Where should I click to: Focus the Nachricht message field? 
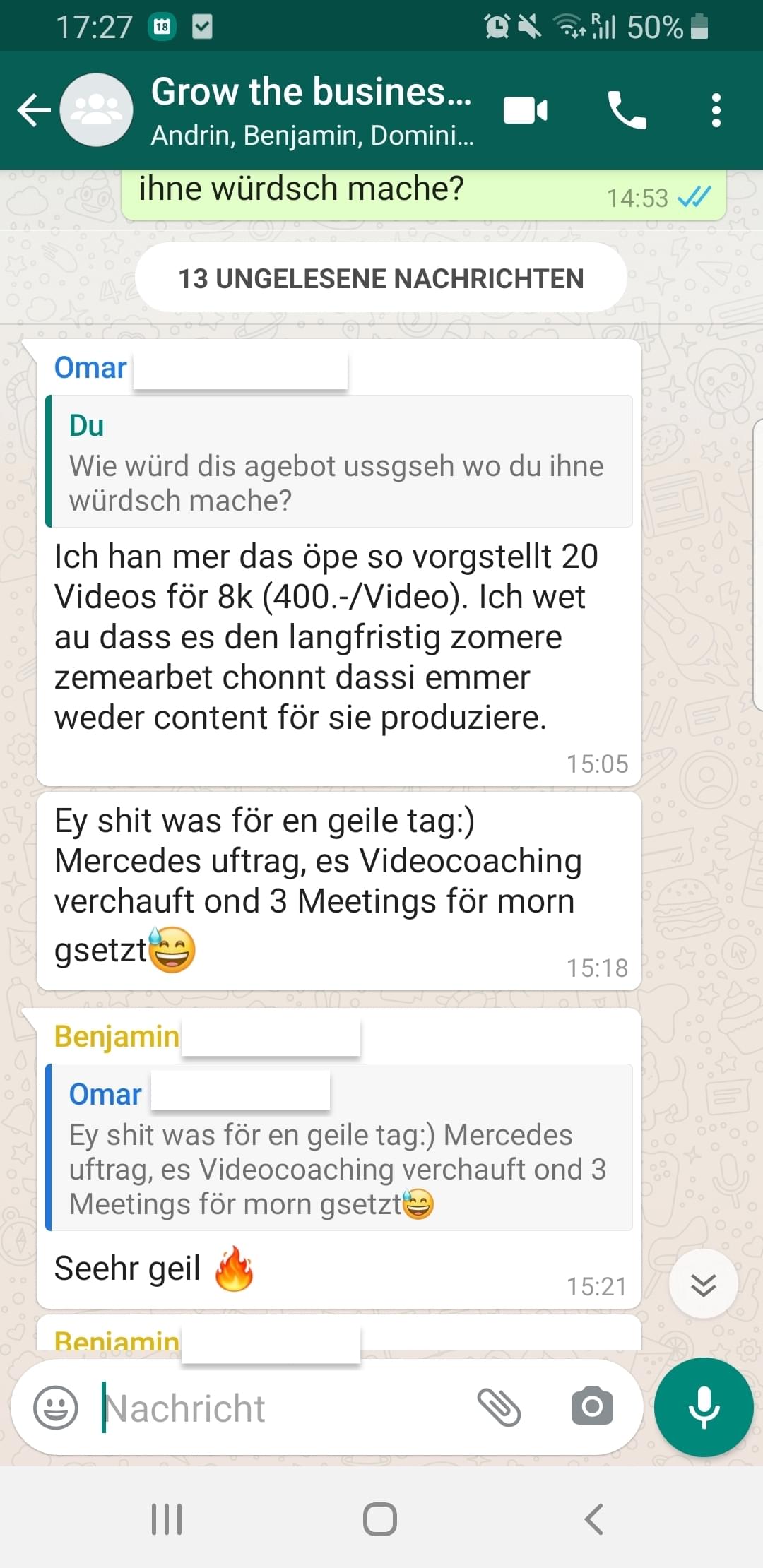[283, 1408]
